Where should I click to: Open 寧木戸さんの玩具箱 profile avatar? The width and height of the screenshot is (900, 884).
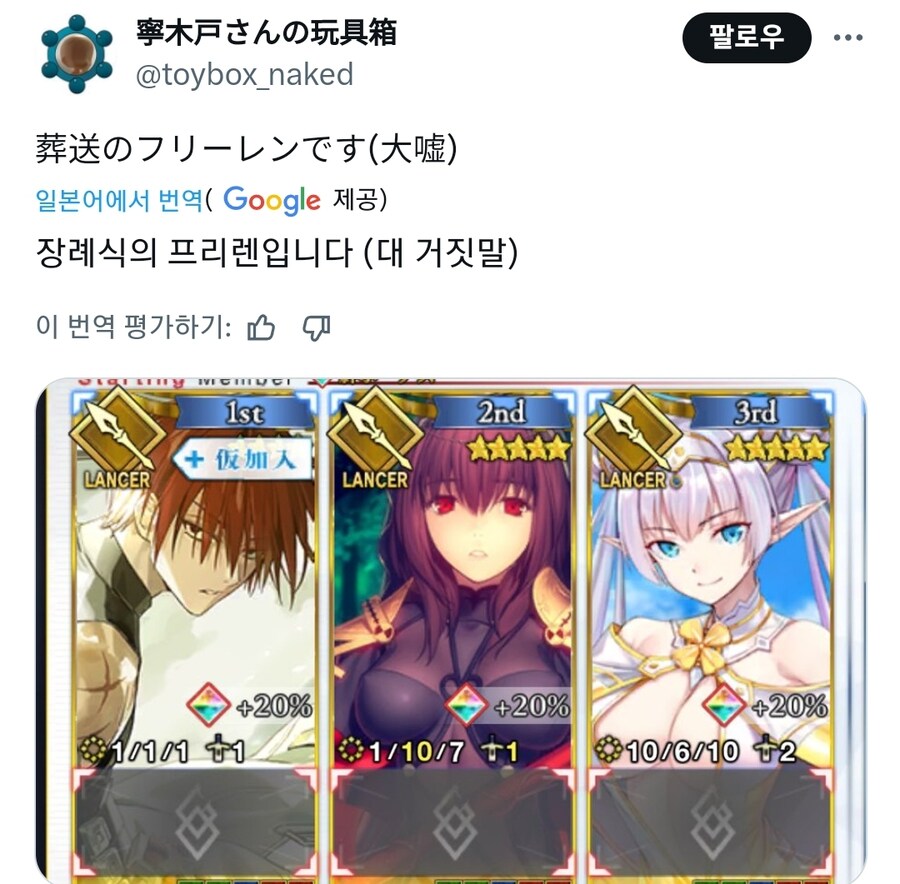click(77, 52)
